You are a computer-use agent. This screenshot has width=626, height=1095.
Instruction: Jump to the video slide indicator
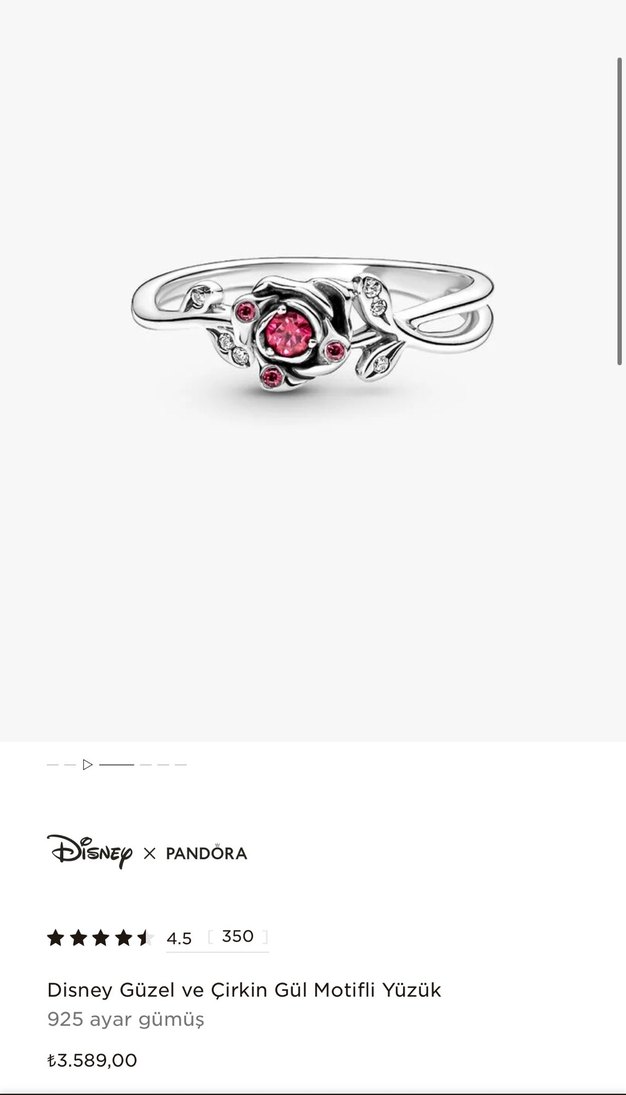click(88, 765)
